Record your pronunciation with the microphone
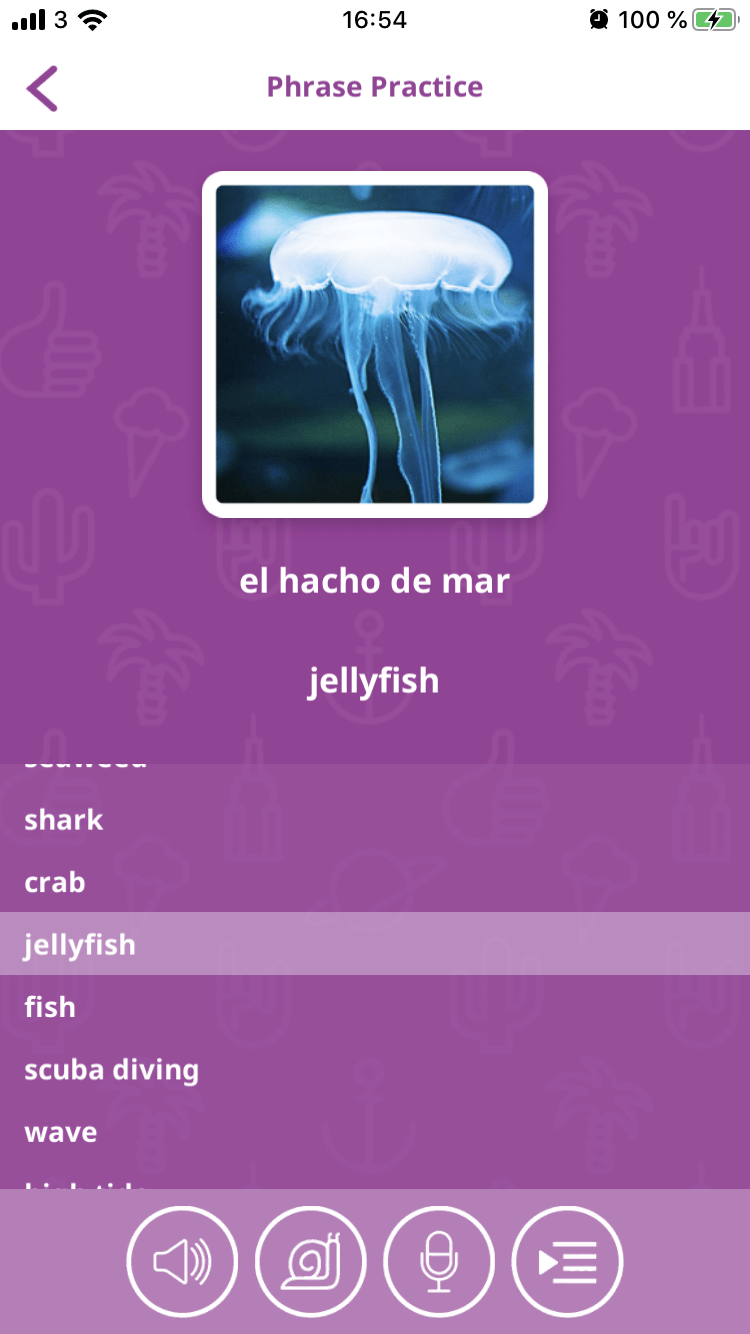This screenshot has width=750, height=1334. click(439, 1261)
